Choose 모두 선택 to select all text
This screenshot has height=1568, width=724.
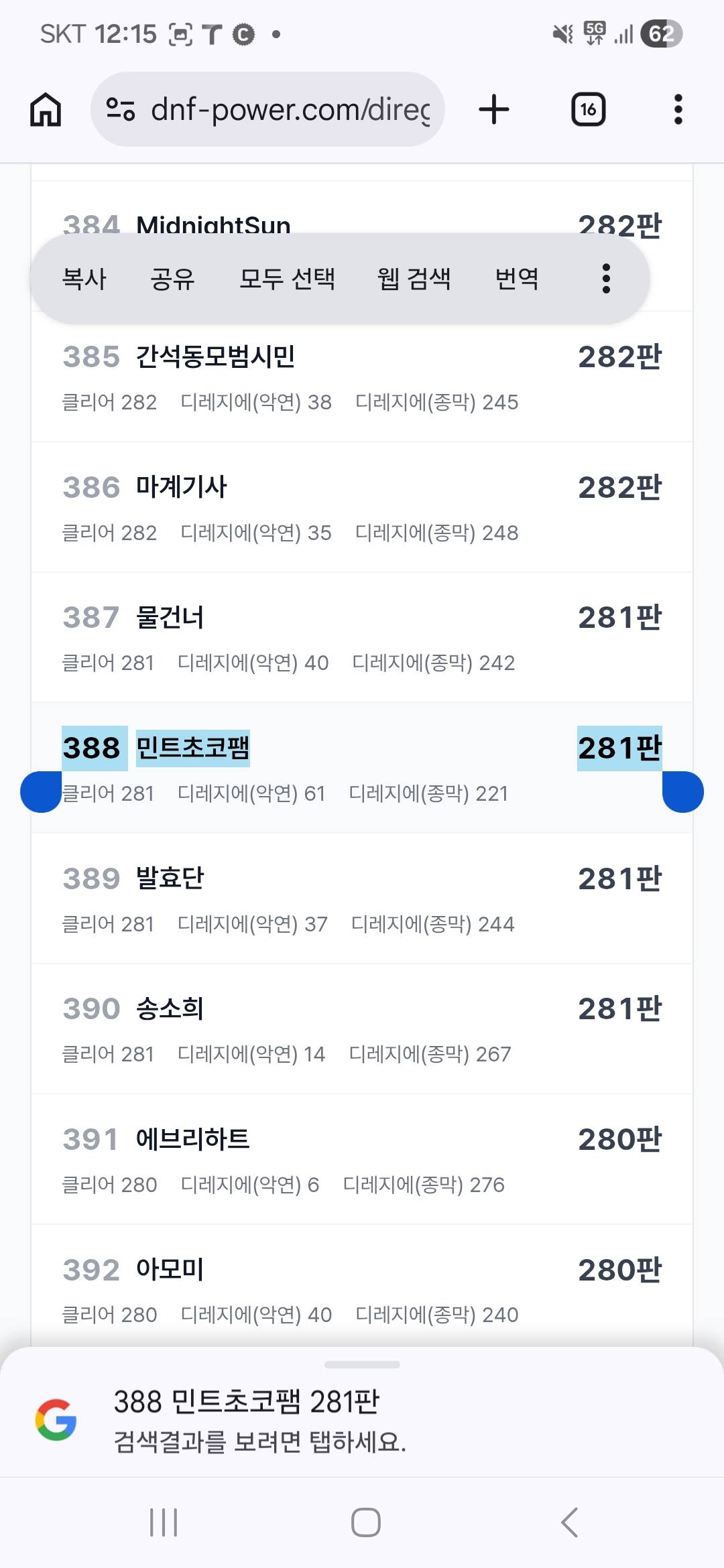(x=287, y=279)
